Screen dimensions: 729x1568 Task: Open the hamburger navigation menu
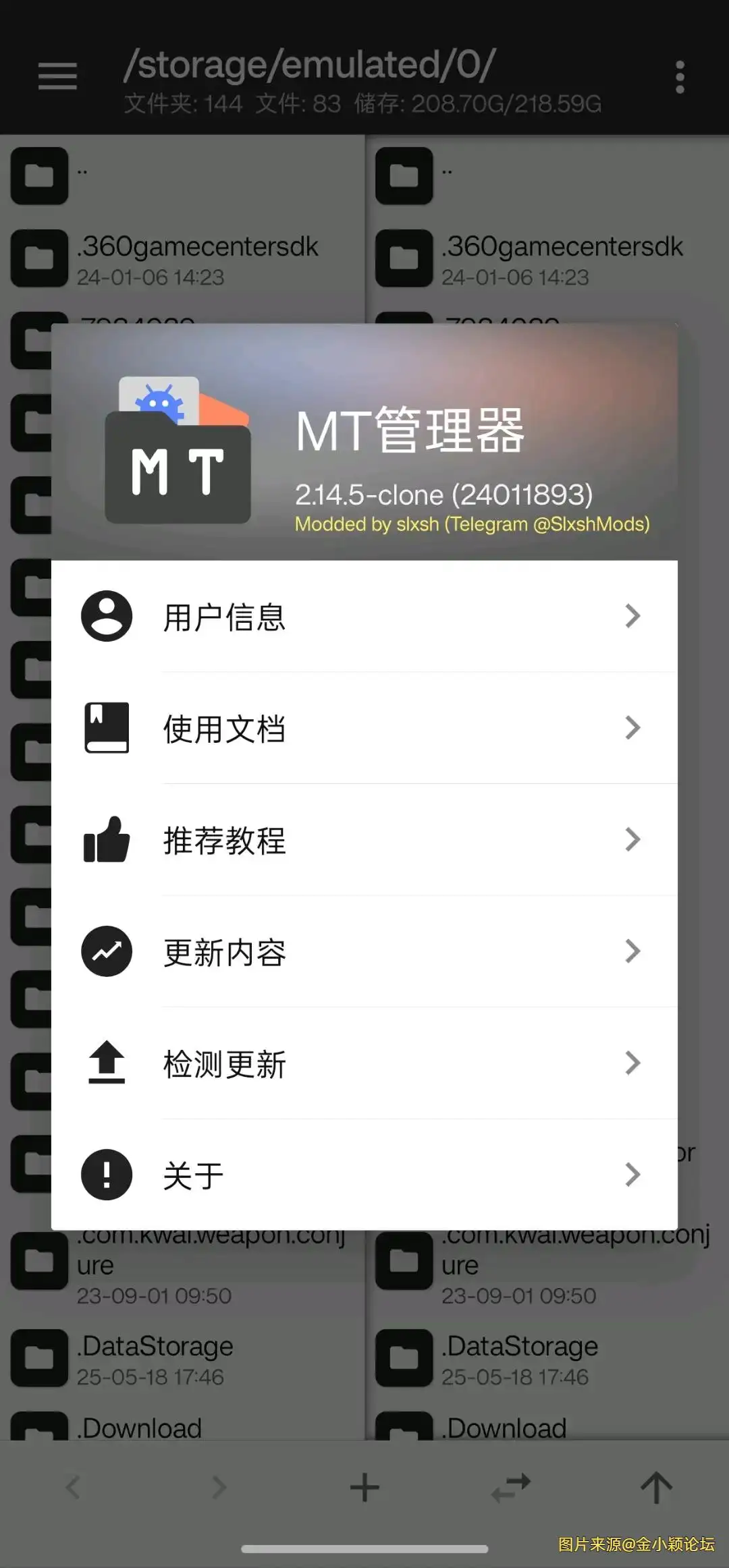point(57,76)
